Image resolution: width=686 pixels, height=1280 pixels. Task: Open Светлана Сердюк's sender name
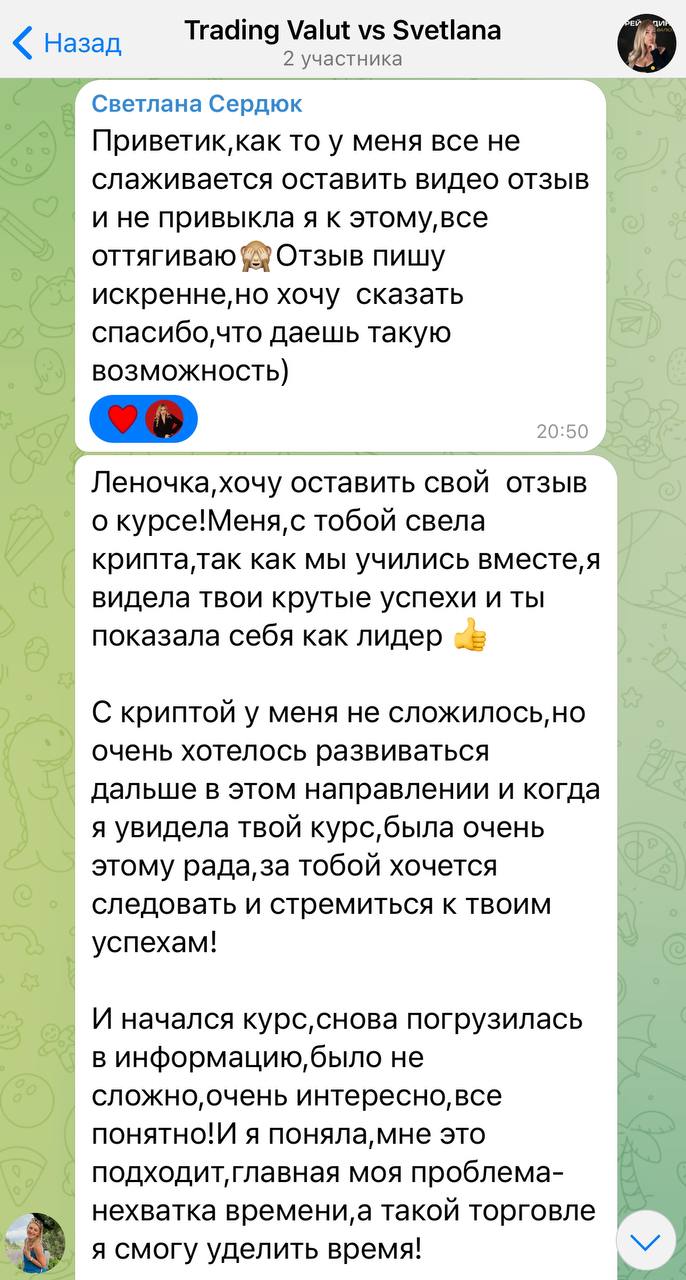pyautogui.click(x=197, y=104)
